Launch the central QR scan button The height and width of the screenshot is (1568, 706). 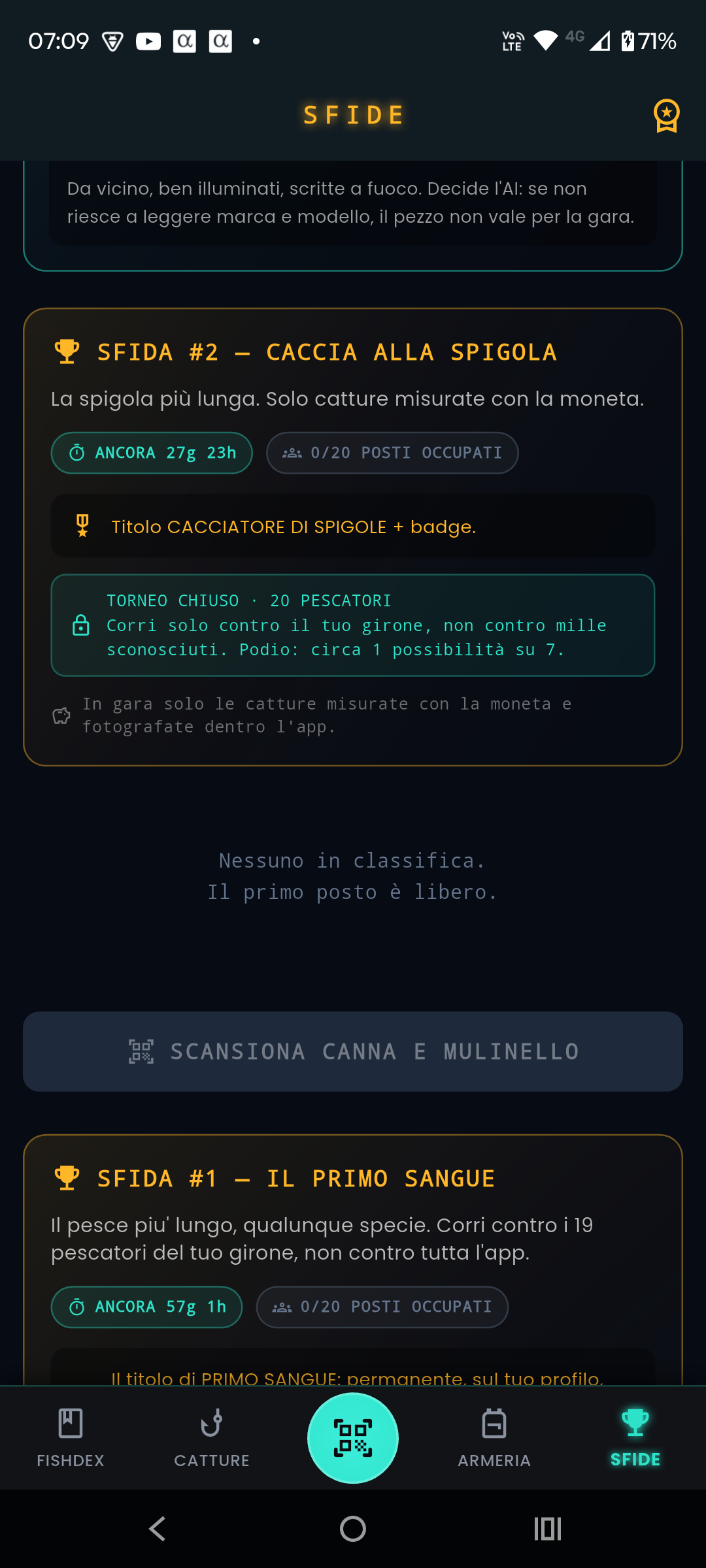click(353, 1438)
